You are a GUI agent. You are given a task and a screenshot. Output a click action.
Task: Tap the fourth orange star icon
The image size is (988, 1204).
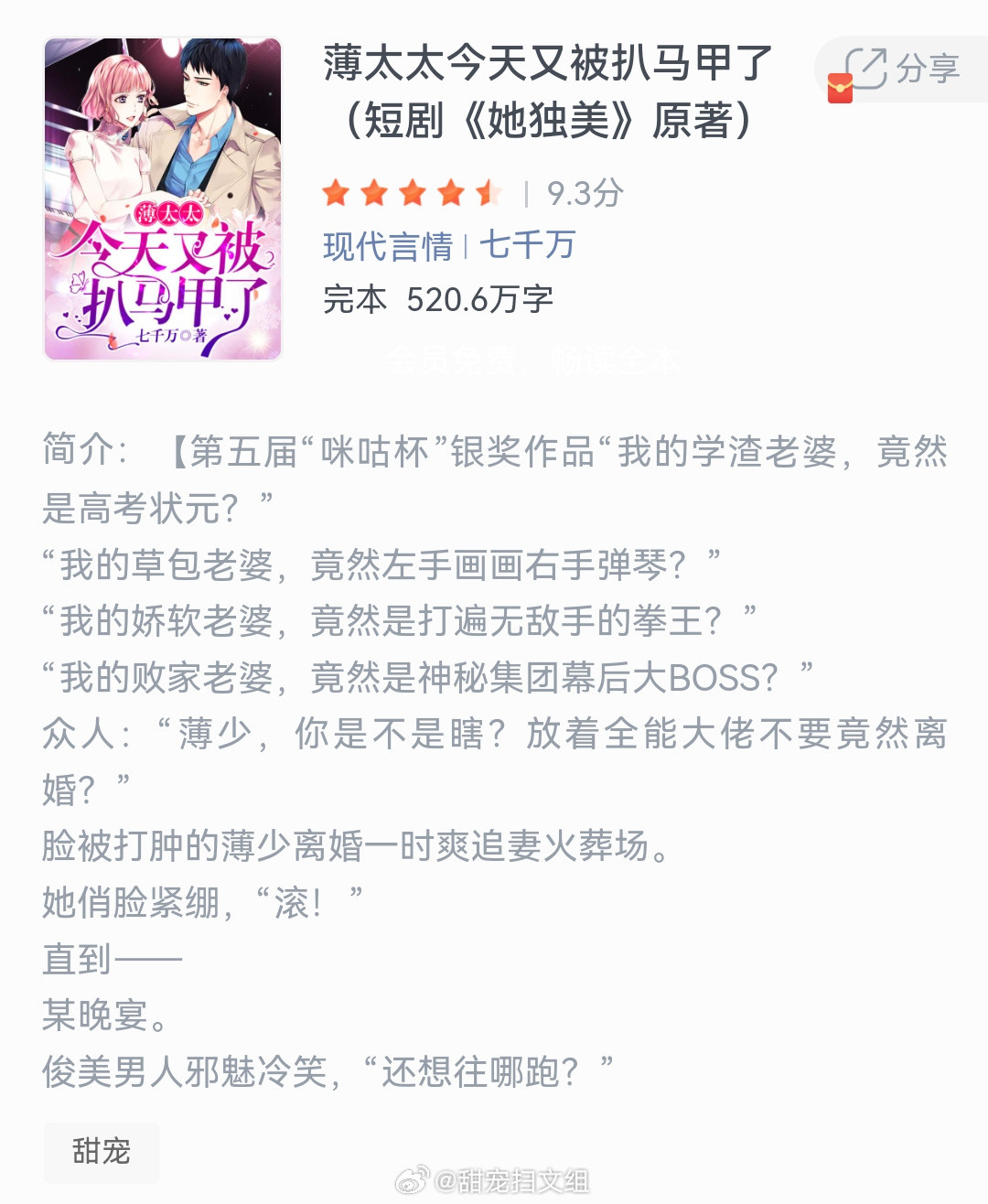453,193
